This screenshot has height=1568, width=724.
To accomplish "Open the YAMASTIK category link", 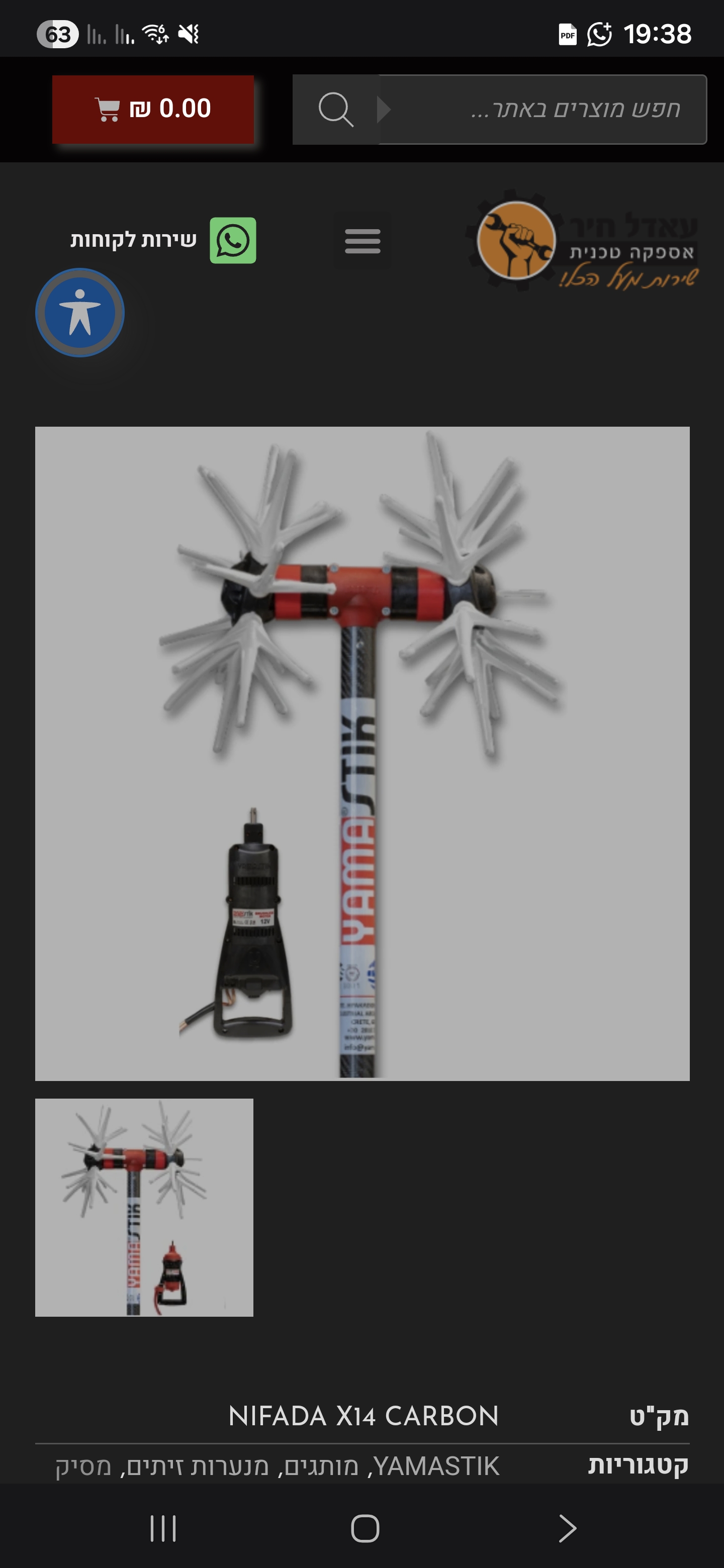I will (x=437, y=1466).
